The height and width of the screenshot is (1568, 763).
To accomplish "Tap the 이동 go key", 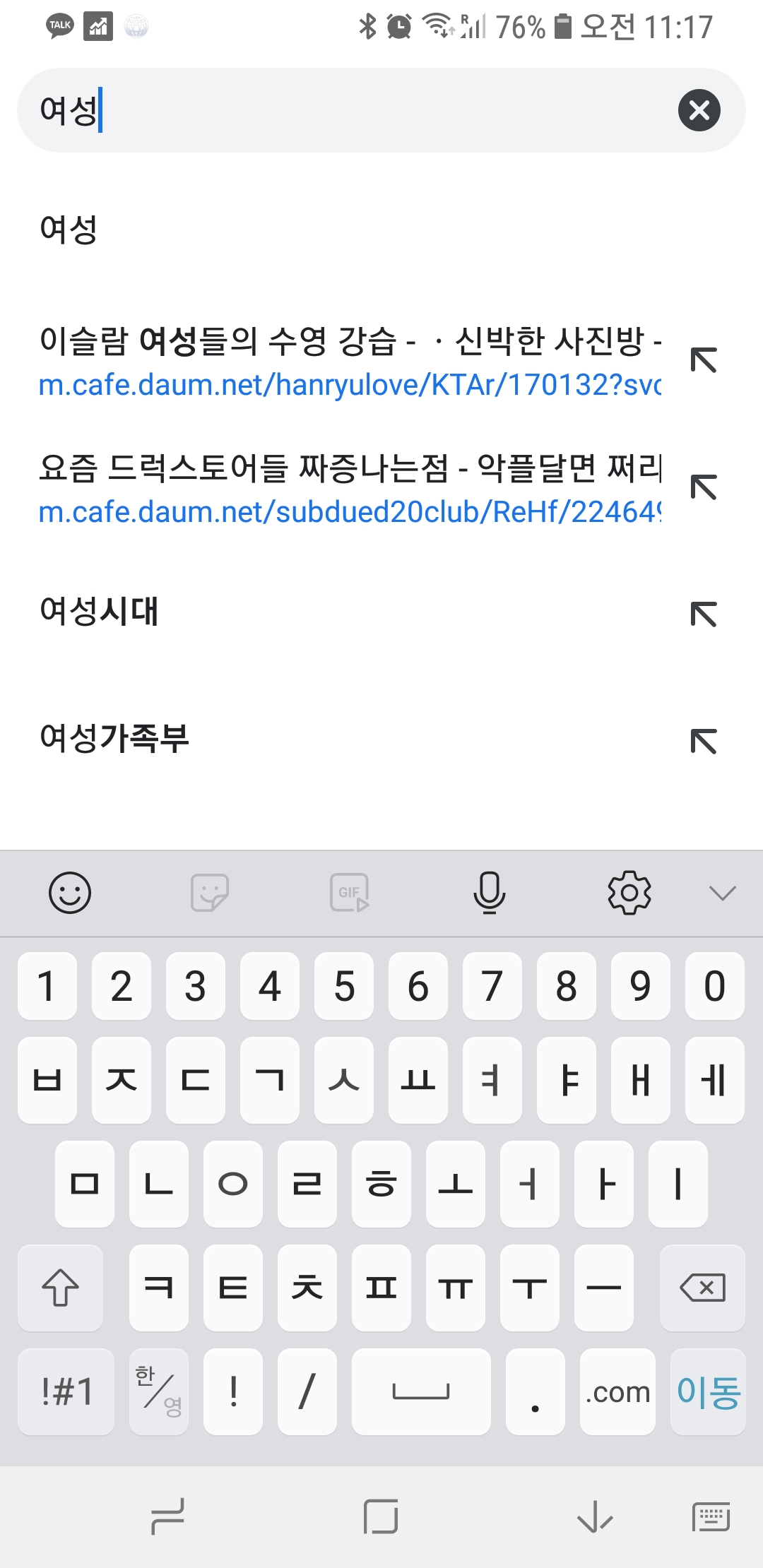I will (708, 1391).
